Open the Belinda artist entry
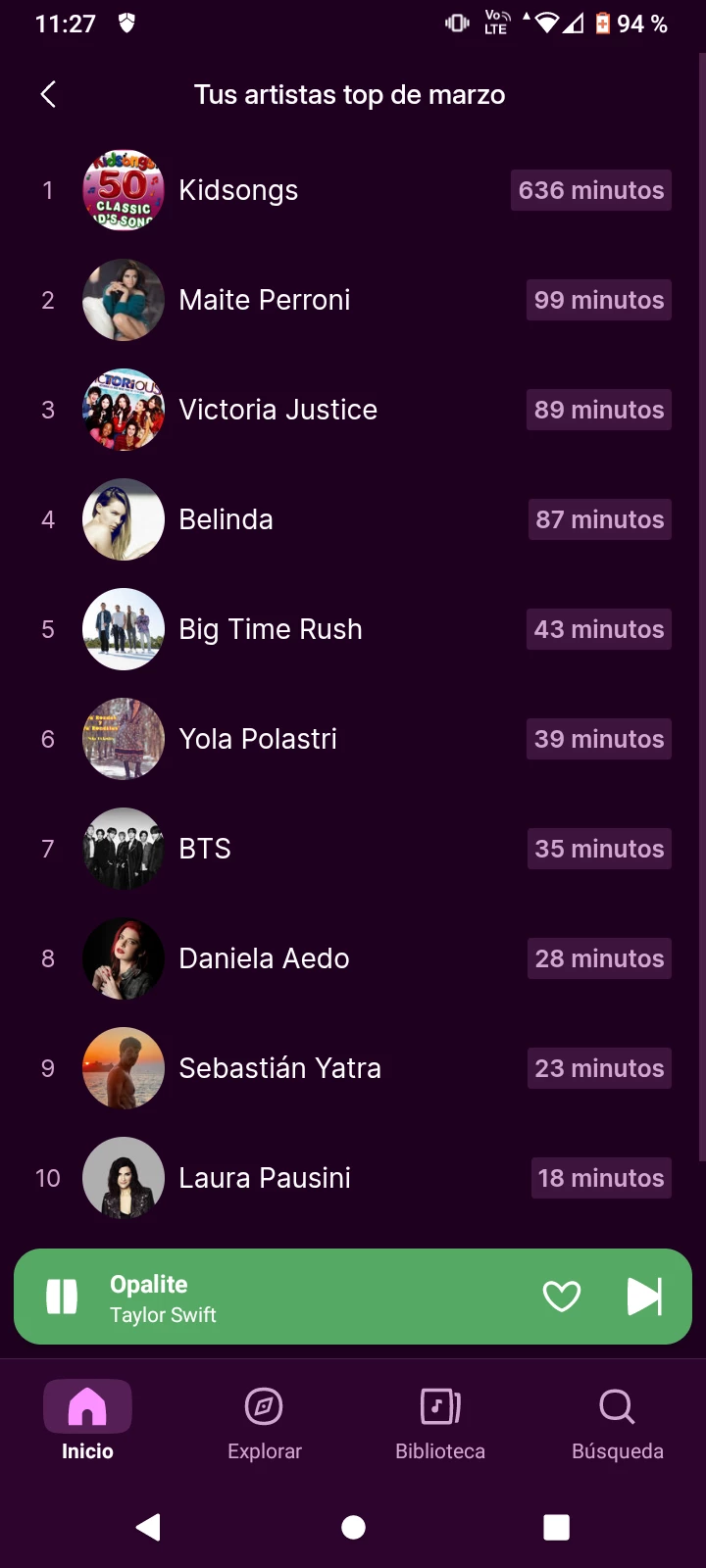Image resolution: width=706 pixels, height=1568 pixels. 226,519
